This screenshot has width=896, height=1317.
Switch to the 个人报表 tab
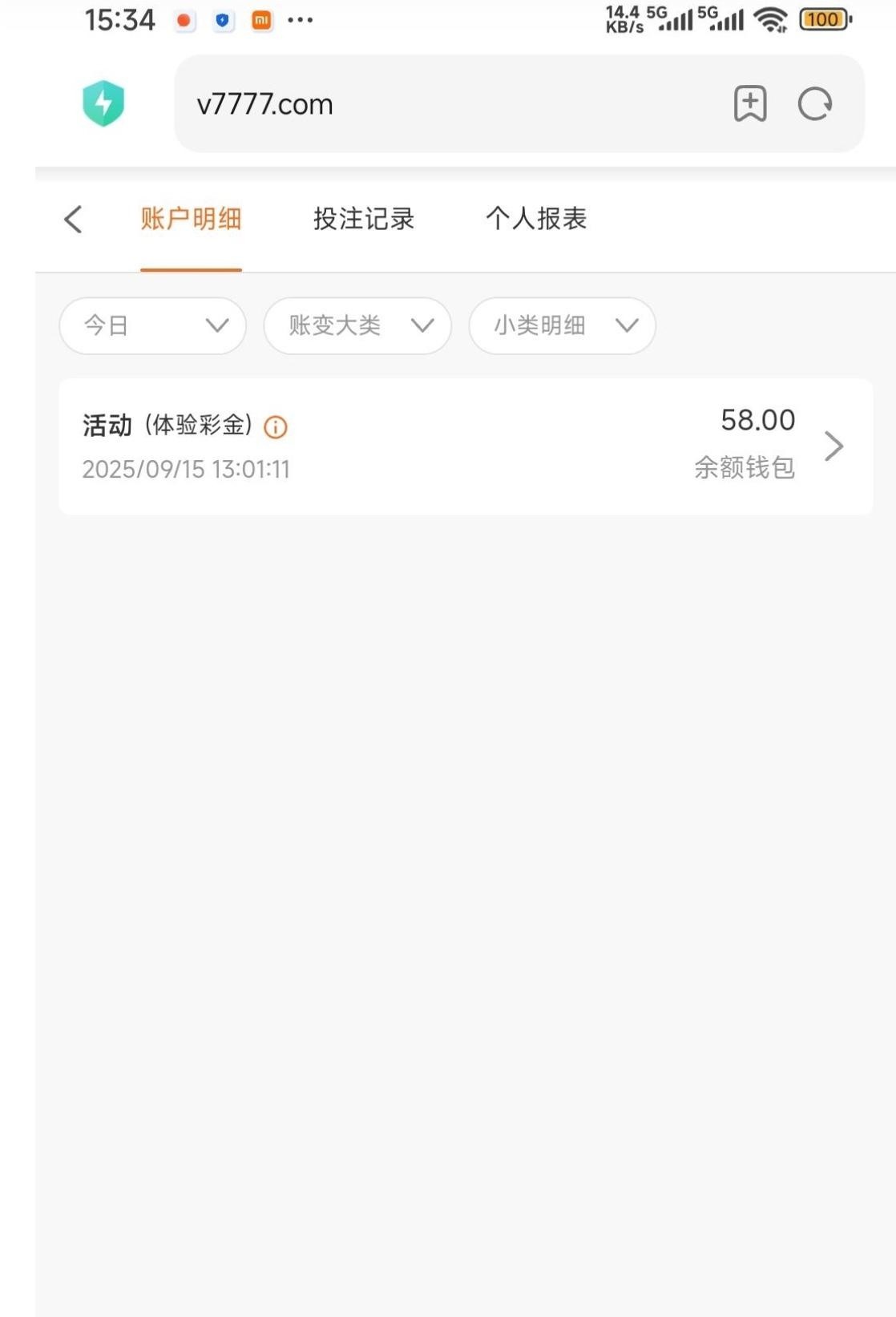tap(536, 219)
